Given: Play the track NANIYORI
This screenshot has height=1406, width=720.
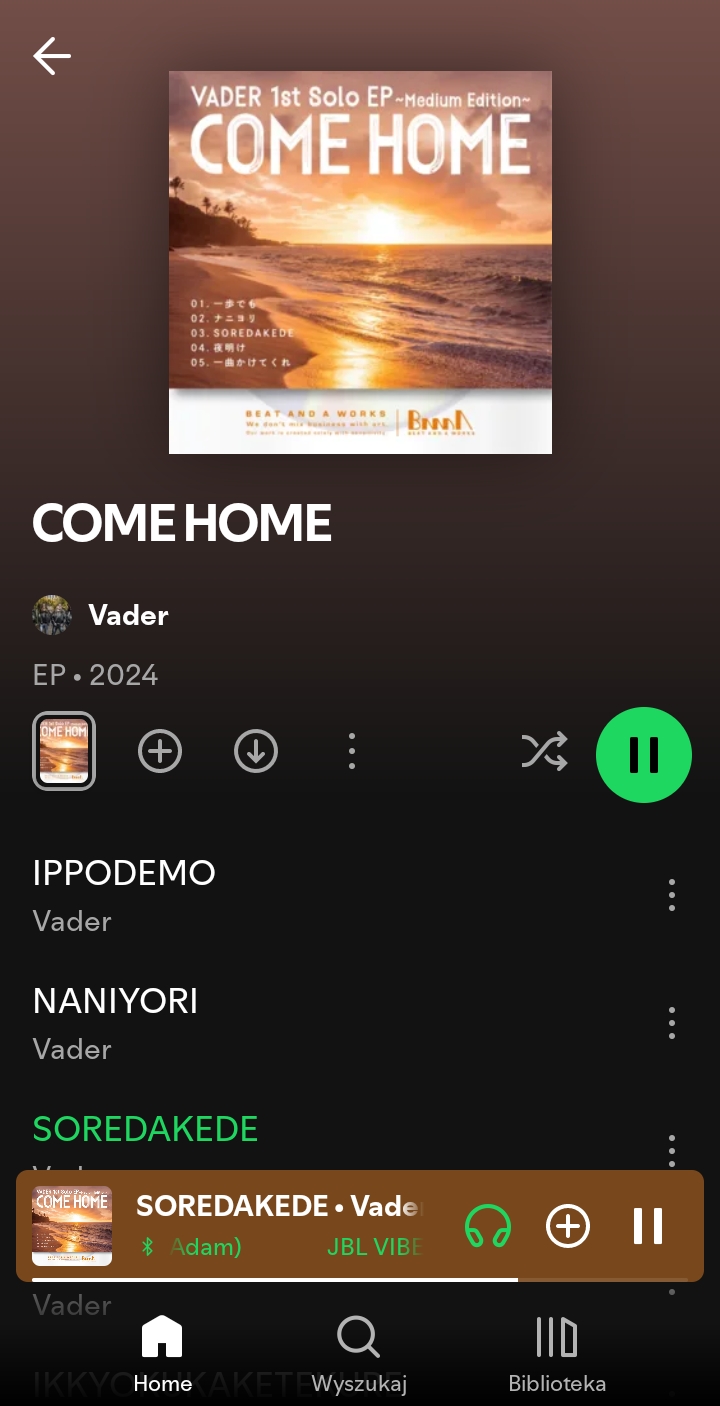Looking at the screenshot, I should coord(116,1001).
